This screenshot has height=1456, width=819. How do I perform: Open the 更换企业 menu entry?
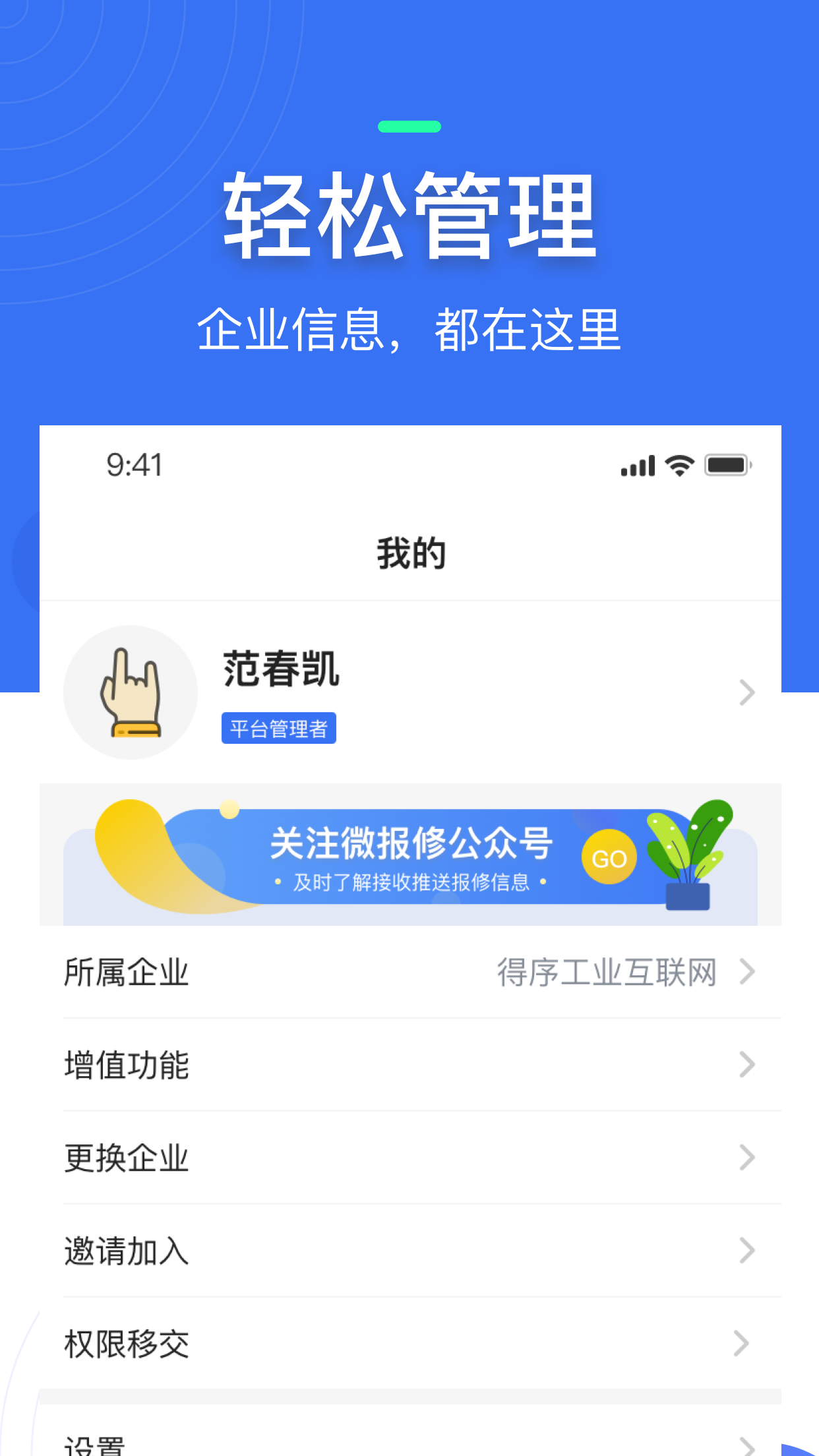(x=125, y=1157)
